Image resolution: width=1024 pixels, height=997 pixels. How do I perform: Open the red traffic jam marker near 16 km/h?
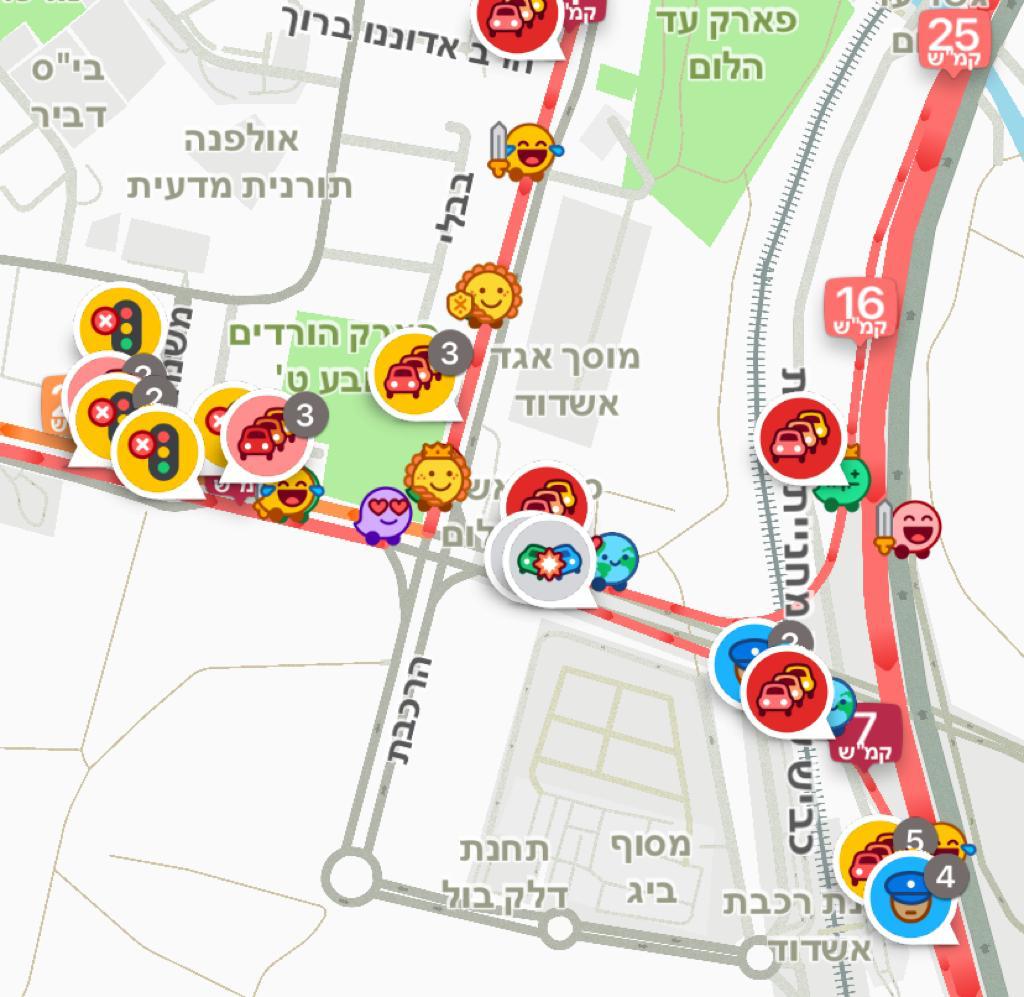pos(799,437)
